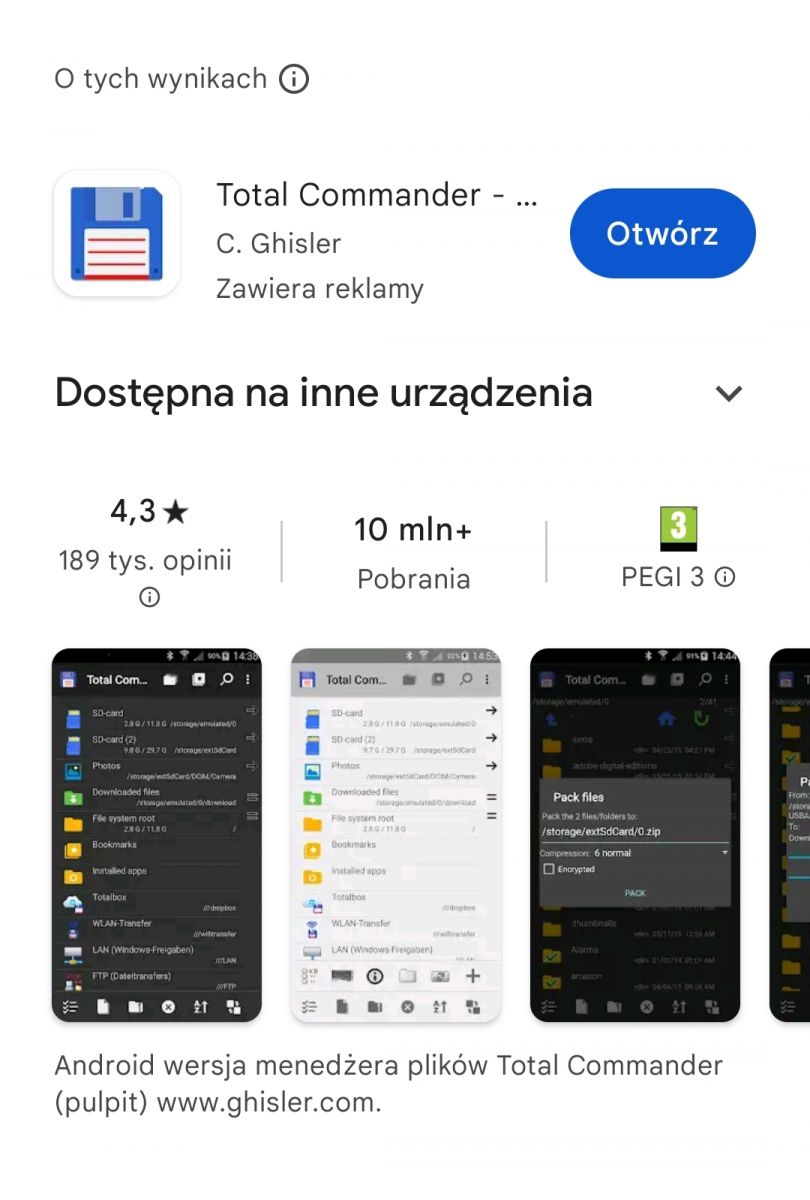
Task: Expand Dostępna na inne urządzenia section
Action: click(729, 393)
